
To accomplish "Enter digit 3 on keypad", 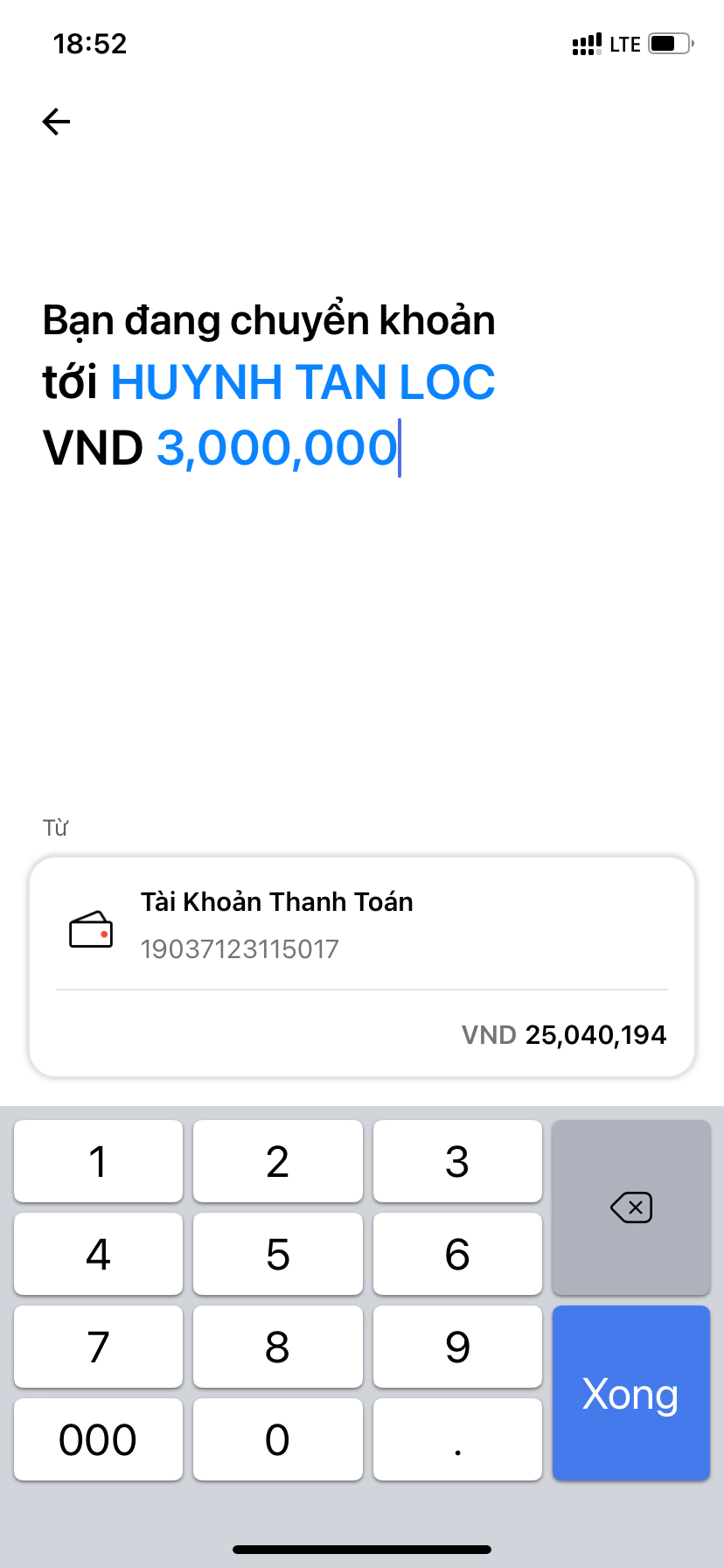I will [x=457, y=1161].
